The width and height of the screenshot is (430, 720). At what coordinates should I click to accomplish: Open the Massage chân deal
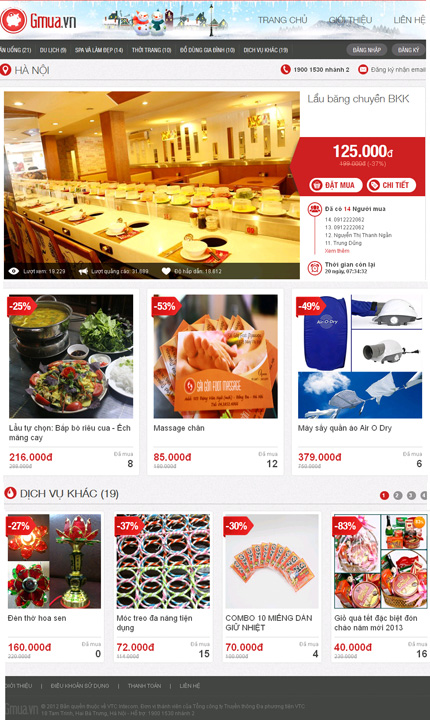tap(179, 428)
